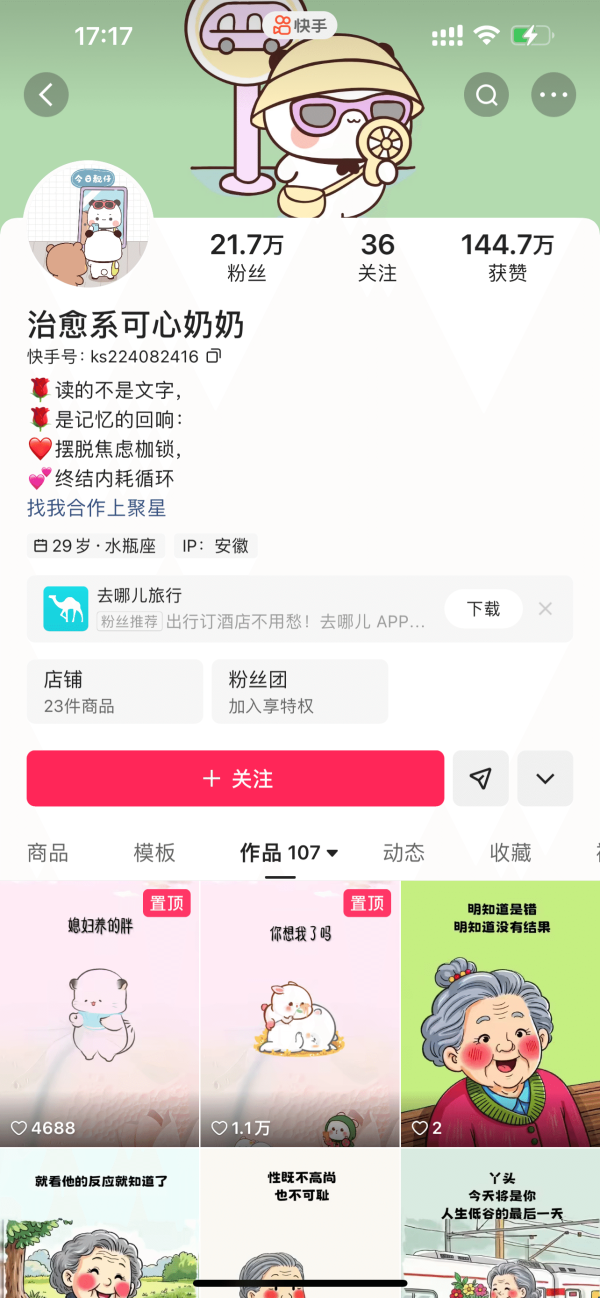Go back using the arrow icon
Viewport: 600px width, 1298px height.
coord(46,96)
